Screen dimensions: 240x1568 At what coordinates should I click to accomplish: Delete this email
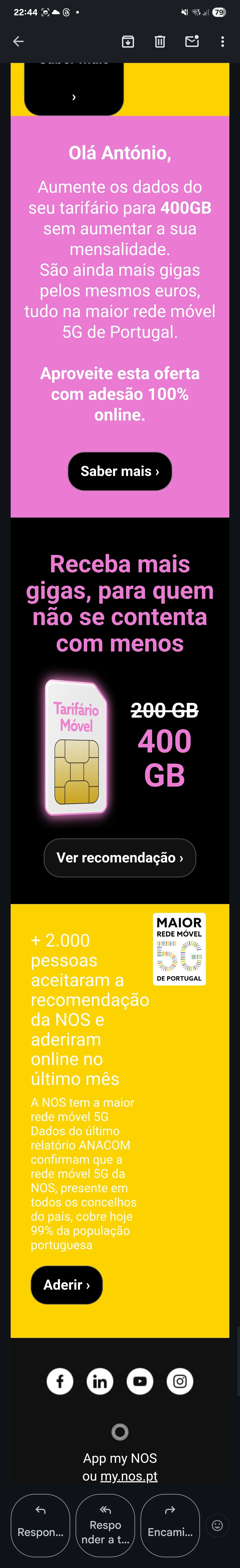(x=160, y=41)
